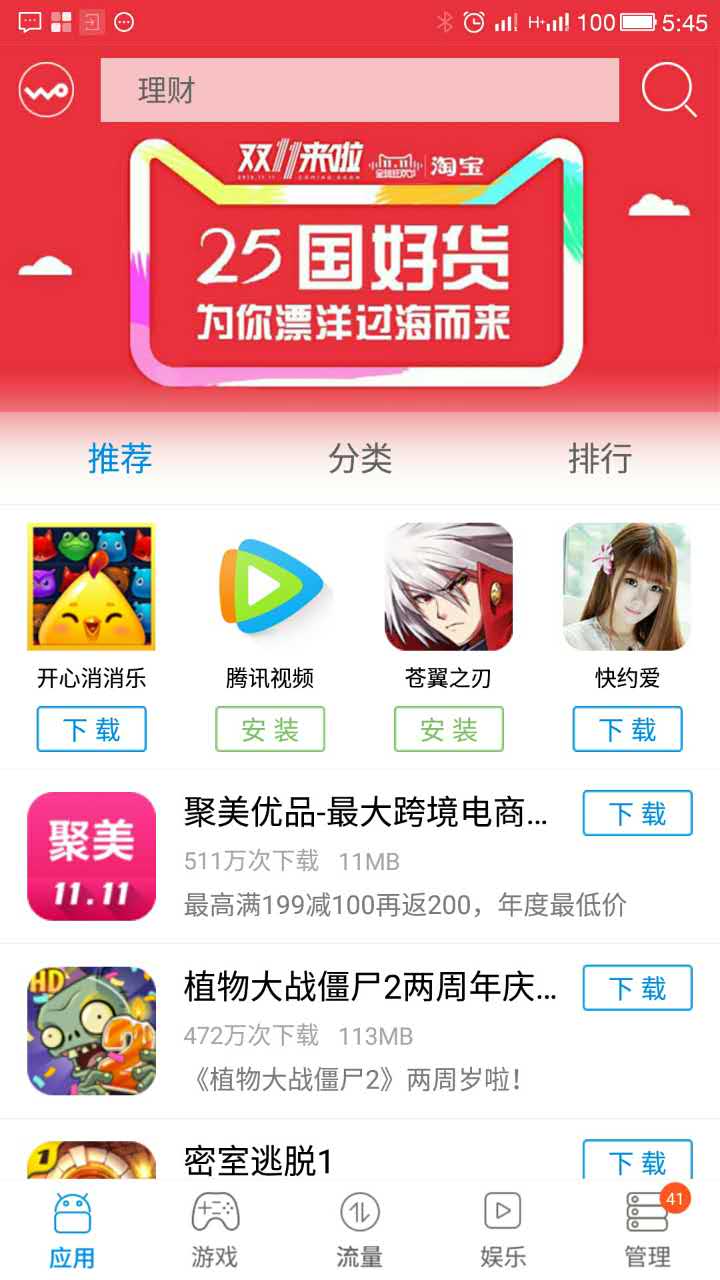Download 快约爱
This screenshot has width=720, height=1280.
coord(627,729)
